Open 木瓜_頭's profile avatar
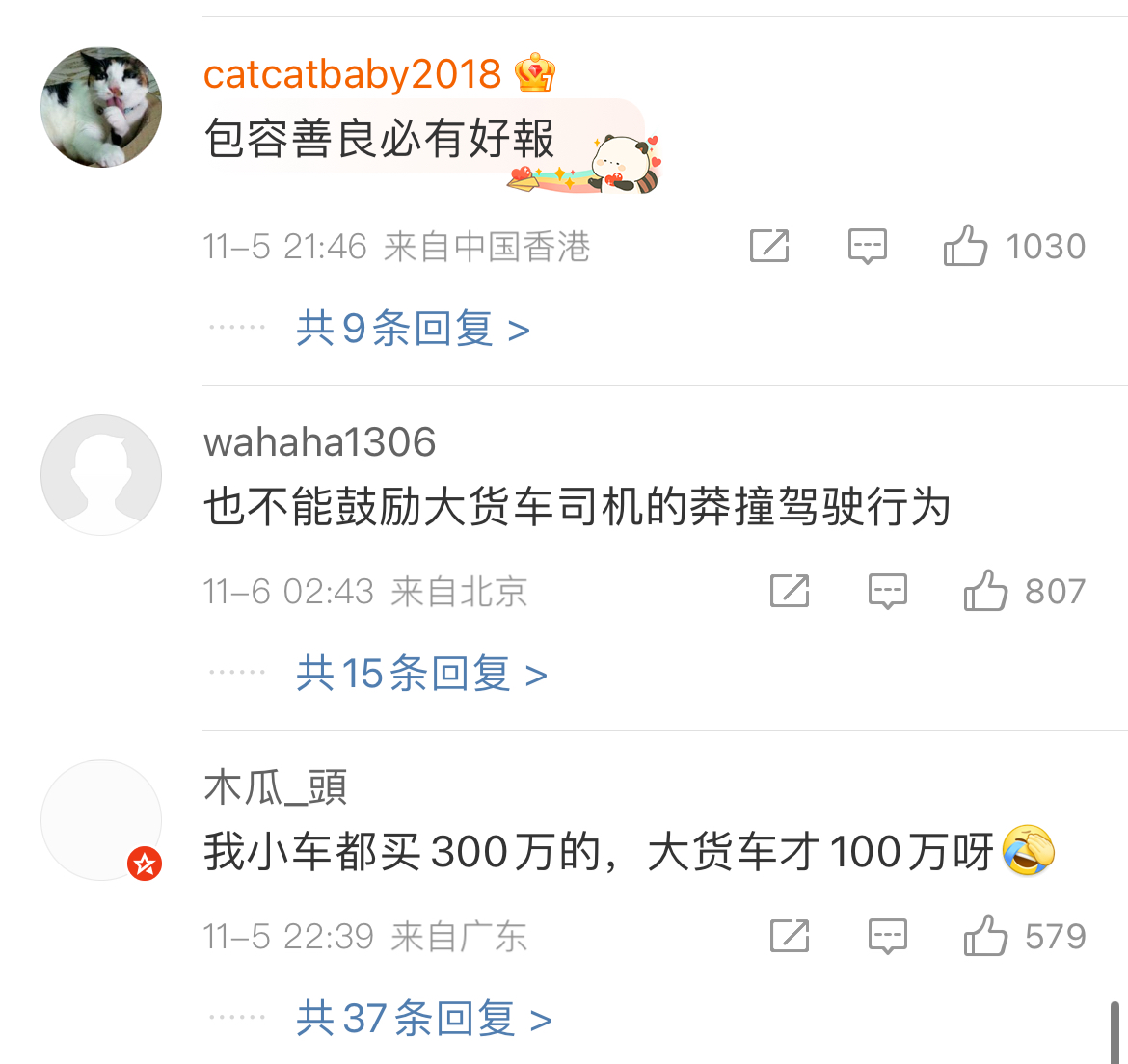 (x=101, y=820)
